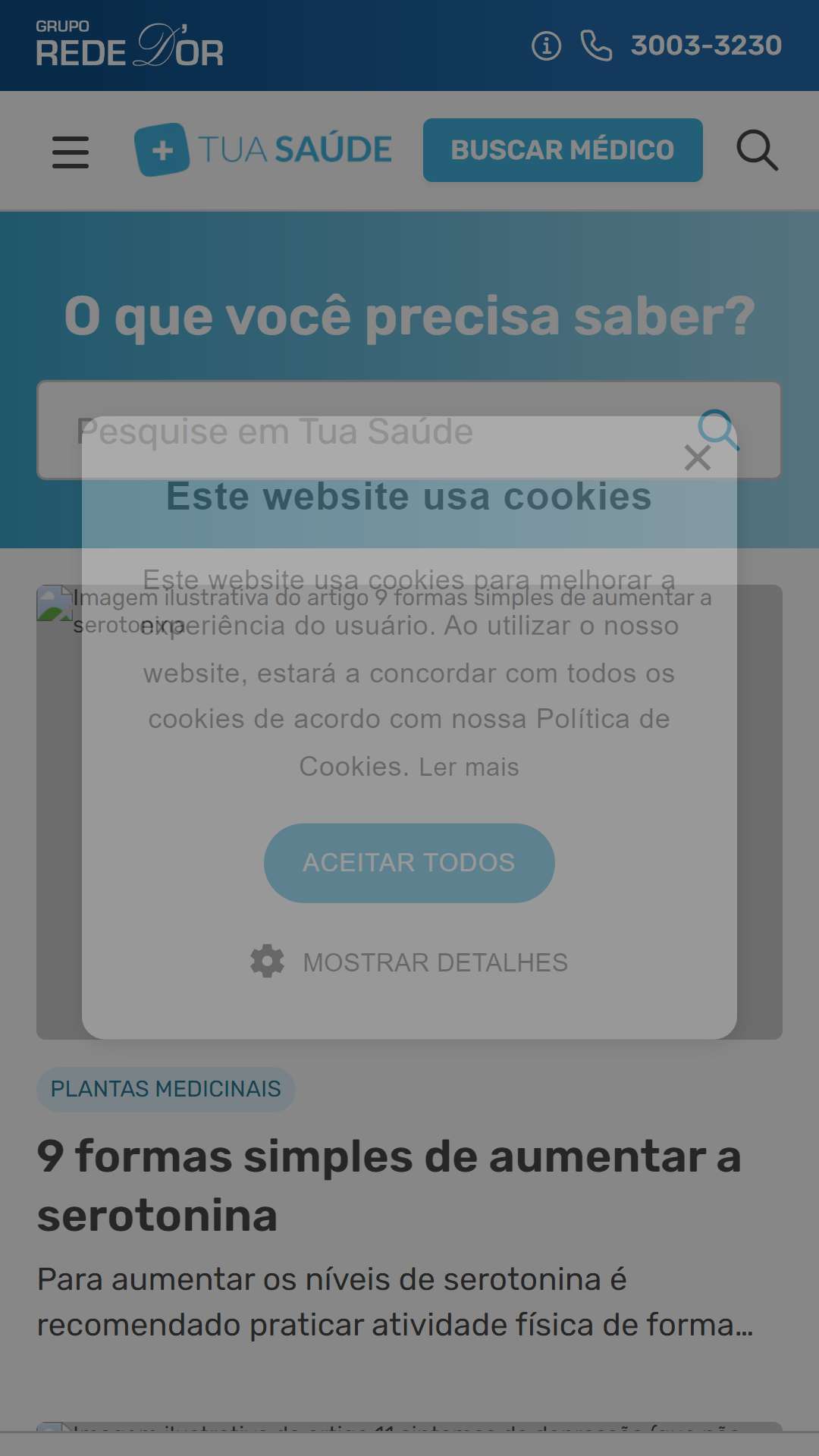Call the 3003-3230 phone number

[681, 45]
